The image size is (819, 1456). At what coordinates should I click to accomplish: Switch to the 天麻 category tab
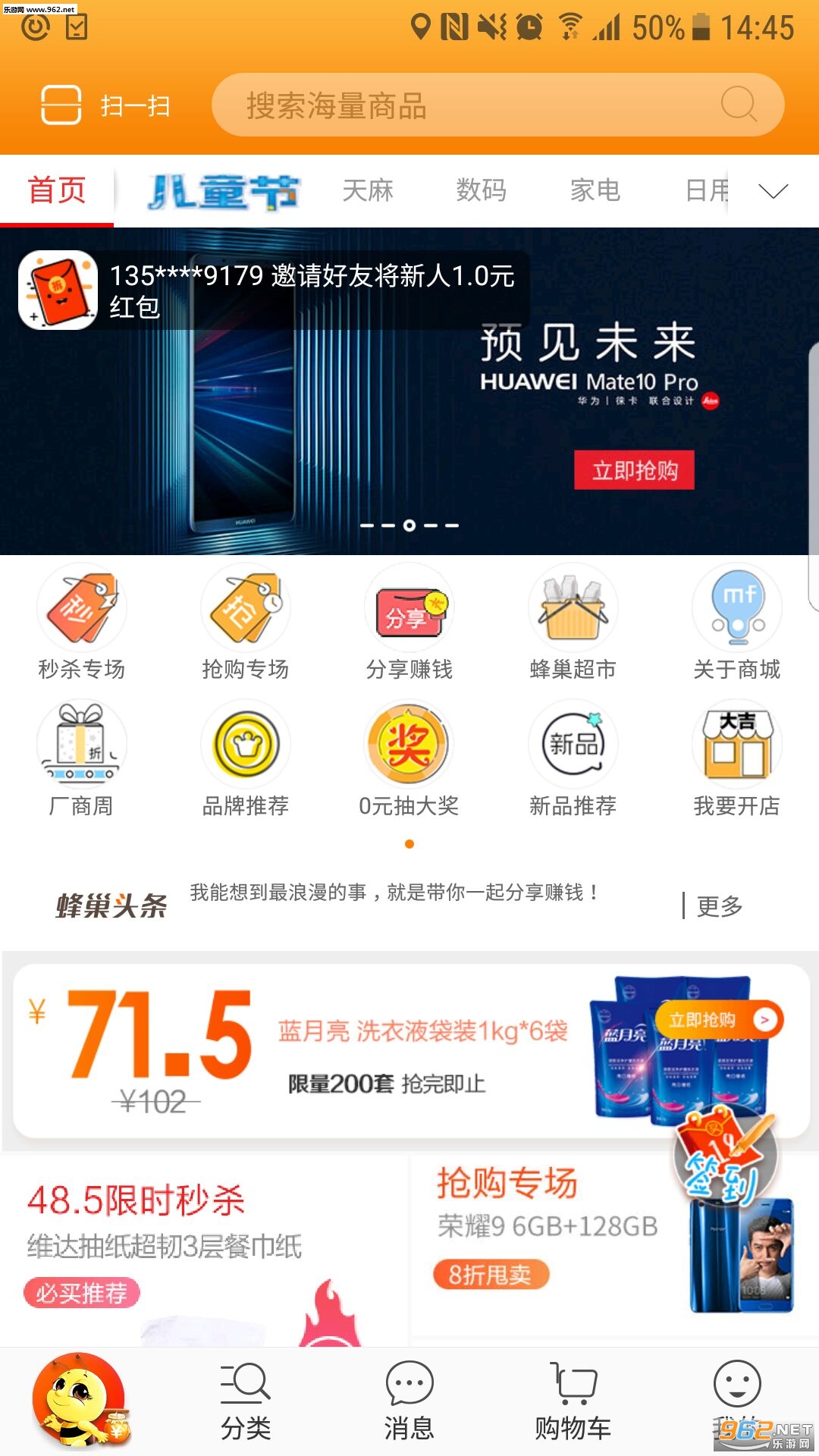tap(368, 190)
